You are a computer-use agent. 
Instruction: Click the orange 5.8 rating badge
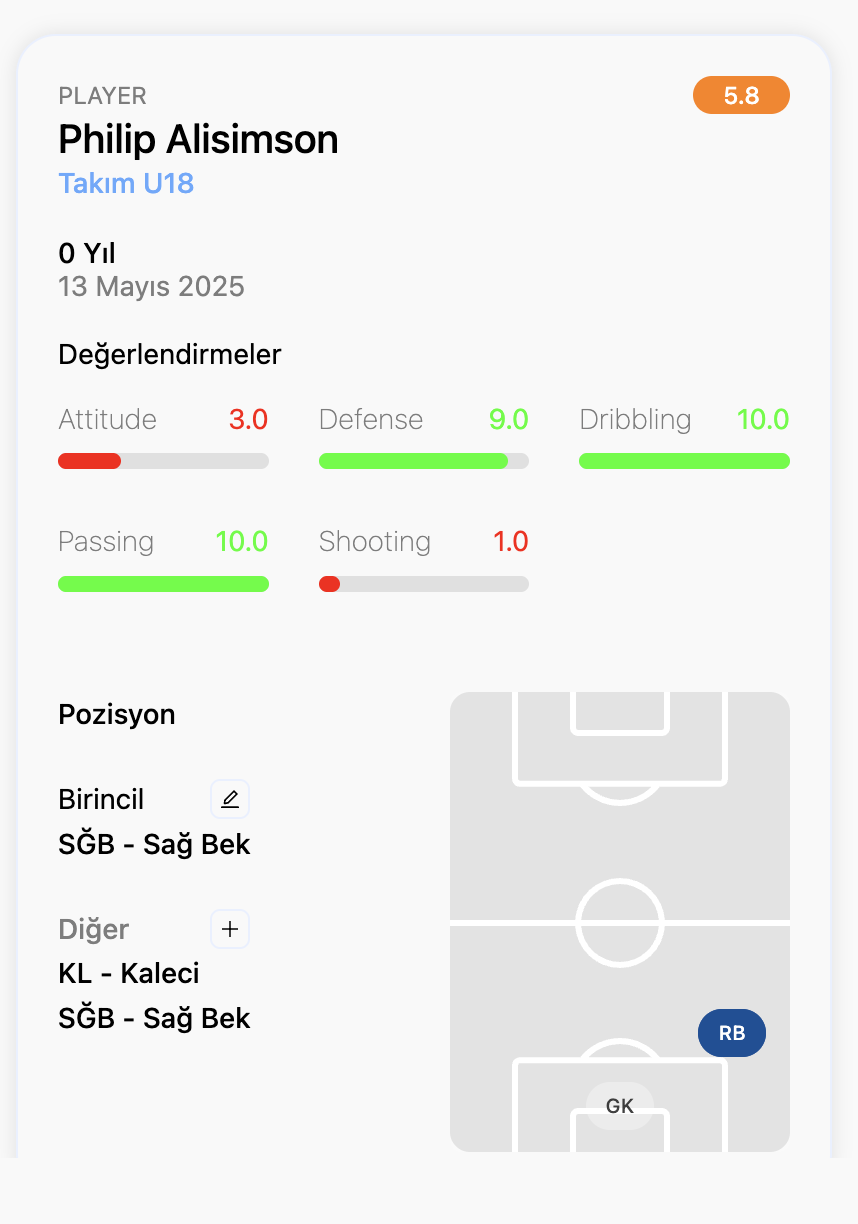[x=741, y=95]
